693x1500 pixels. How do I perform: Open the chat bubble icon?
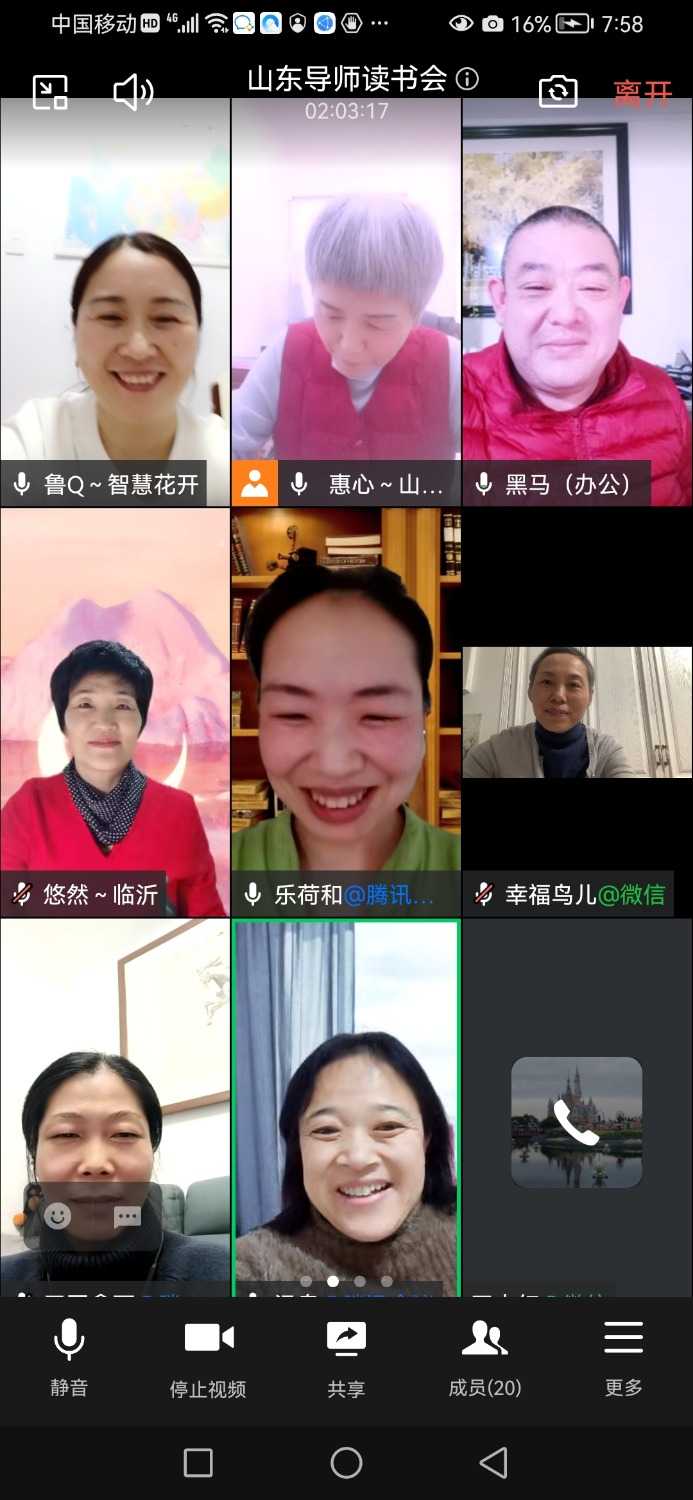[127, 1216]
